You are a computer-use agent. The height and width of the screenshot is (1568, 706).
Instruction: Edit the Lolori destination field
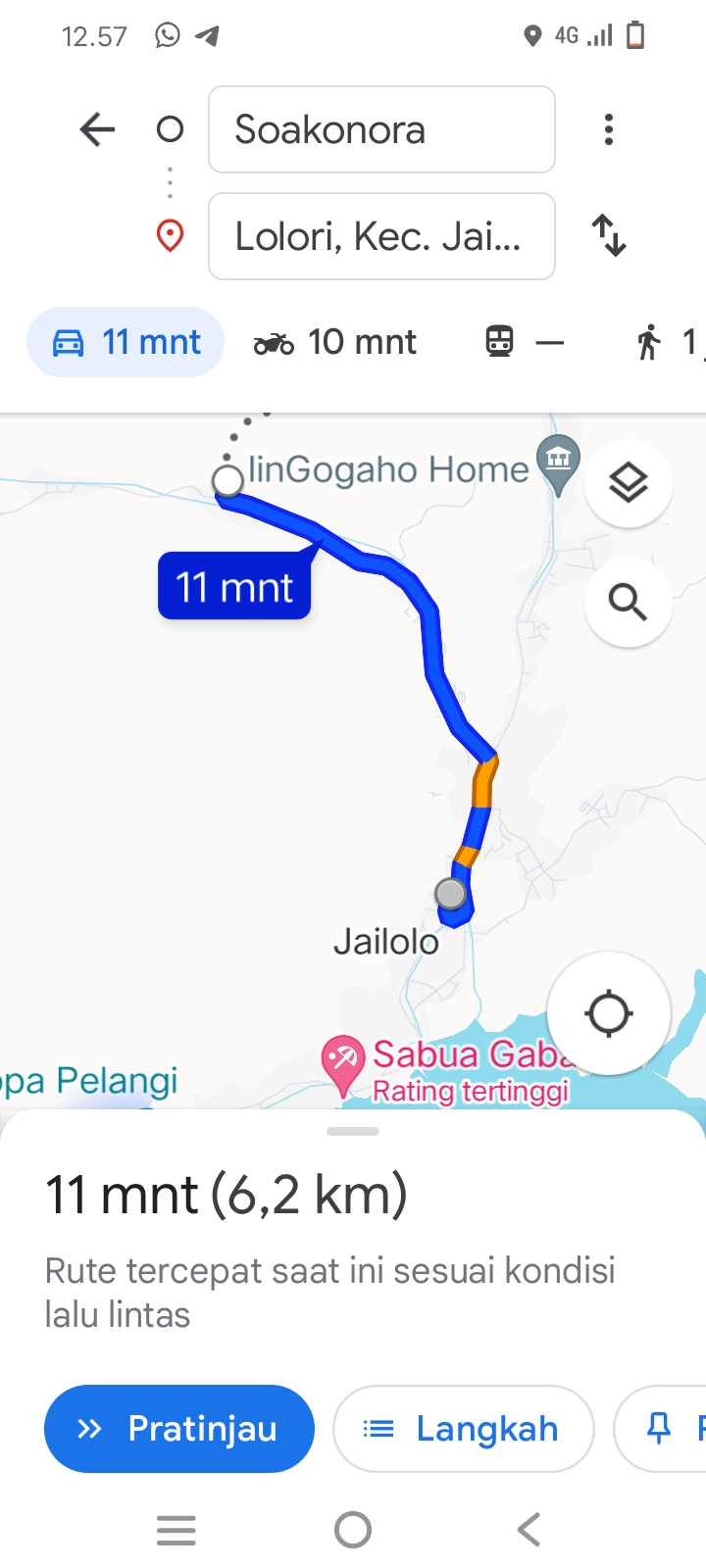pyautogui.click(x=381, y=236)
